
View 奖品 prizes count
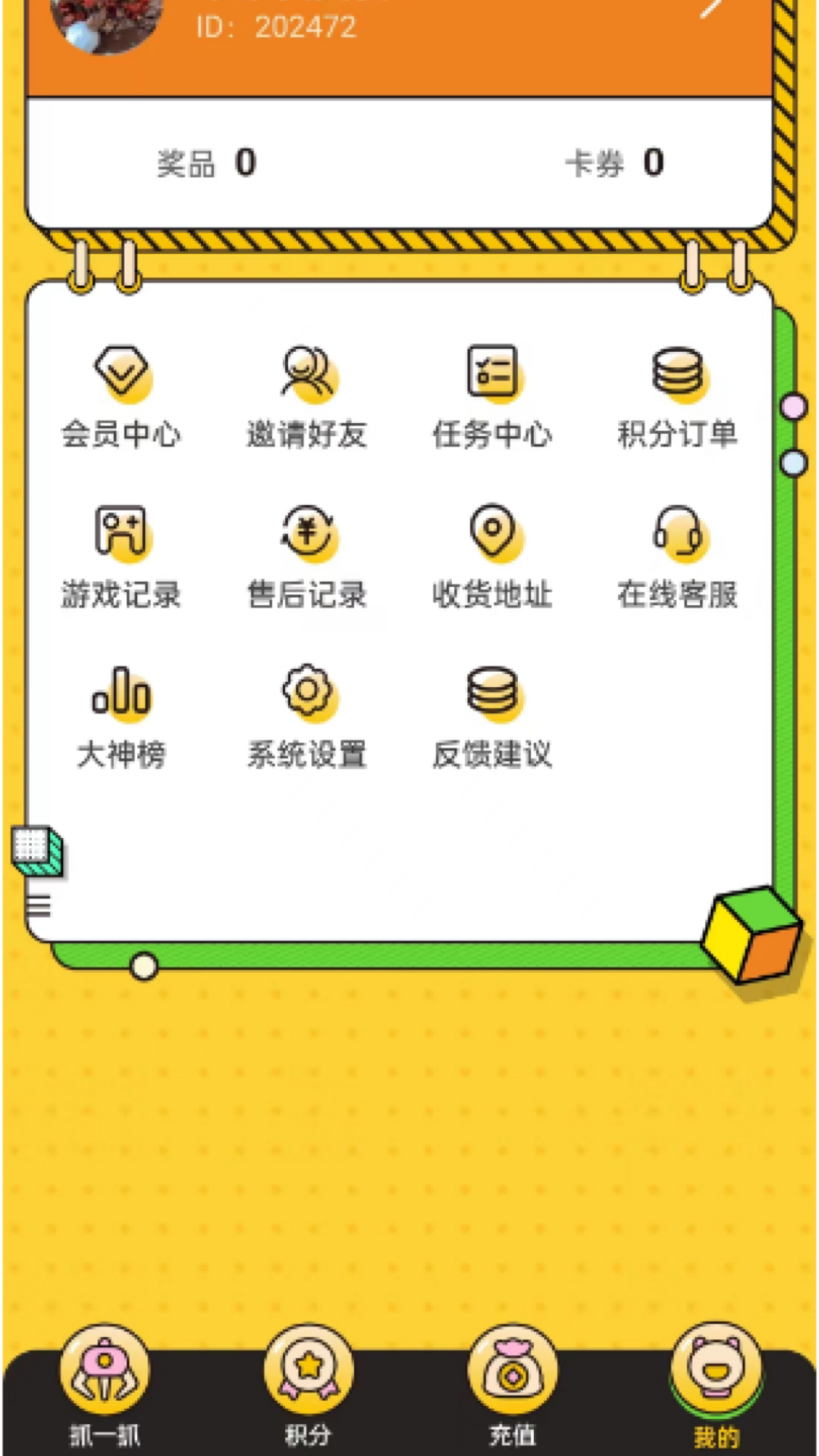206,163
